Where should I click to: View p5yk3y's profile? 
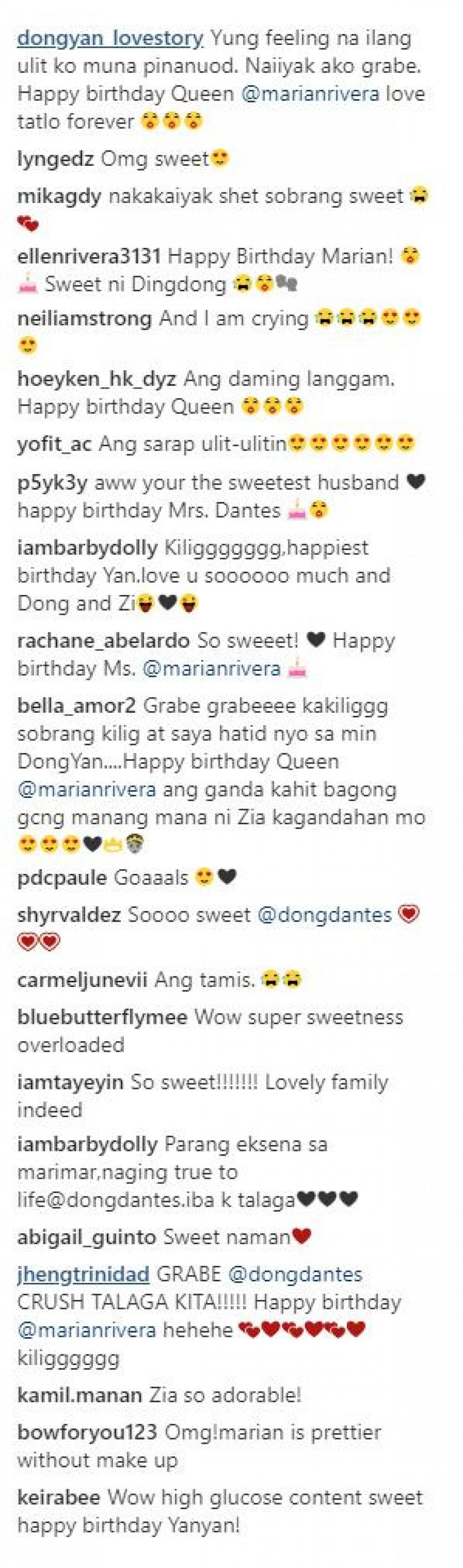(x=52, y=483)
